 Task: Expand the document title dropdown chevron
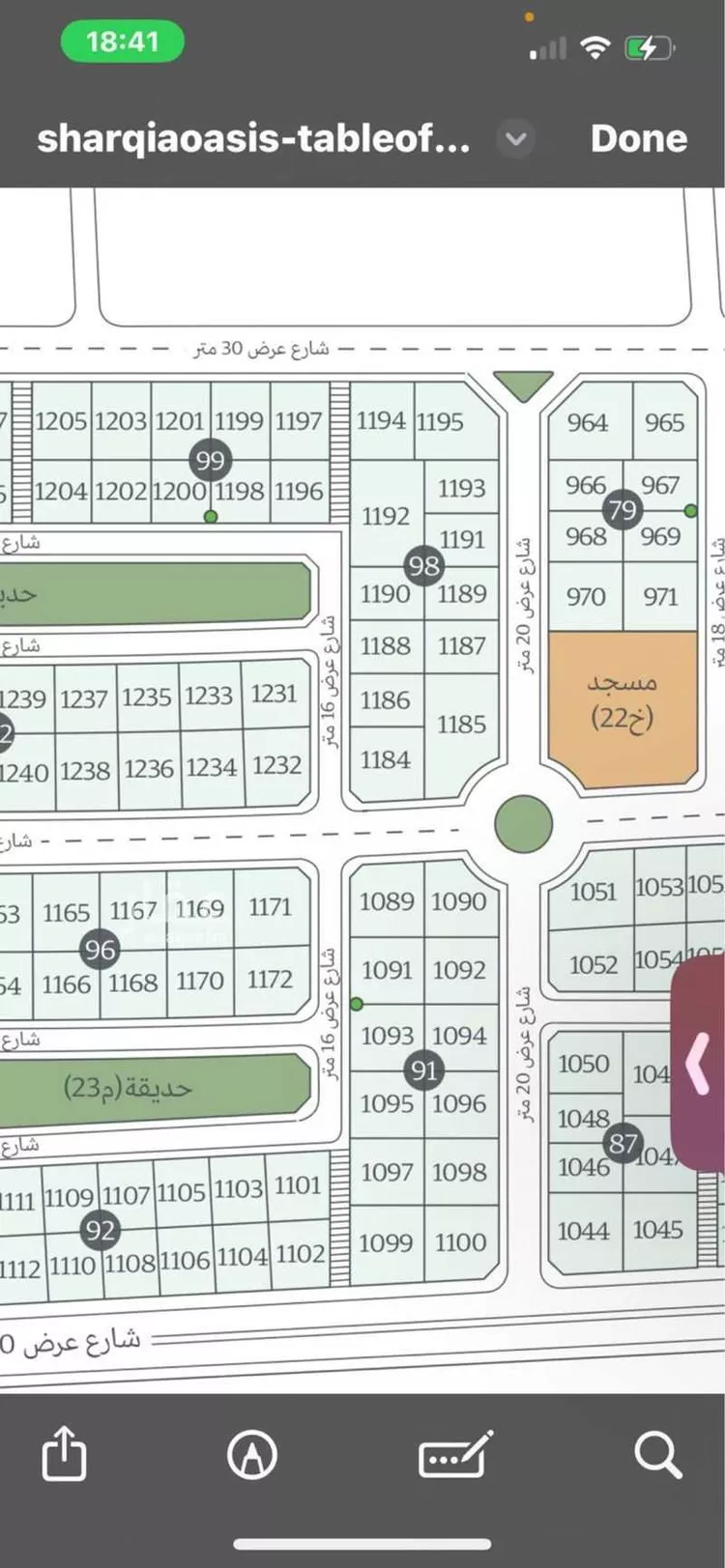[x=516, y=139]
